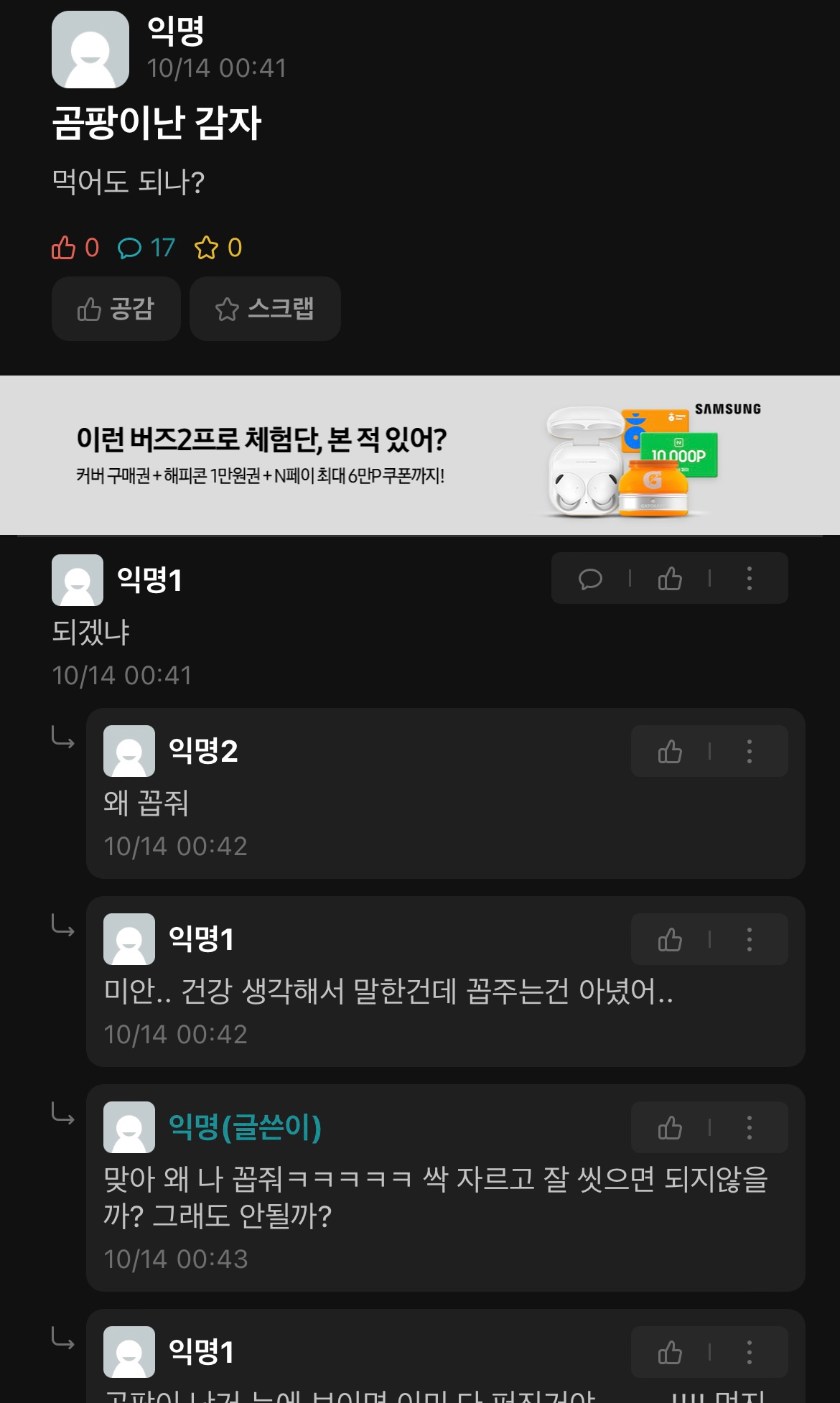The height and width of the screenshot is (1403, 840).
Task: Reply to 익명1's comment 되겠냐
Action: tap(590, 578)
